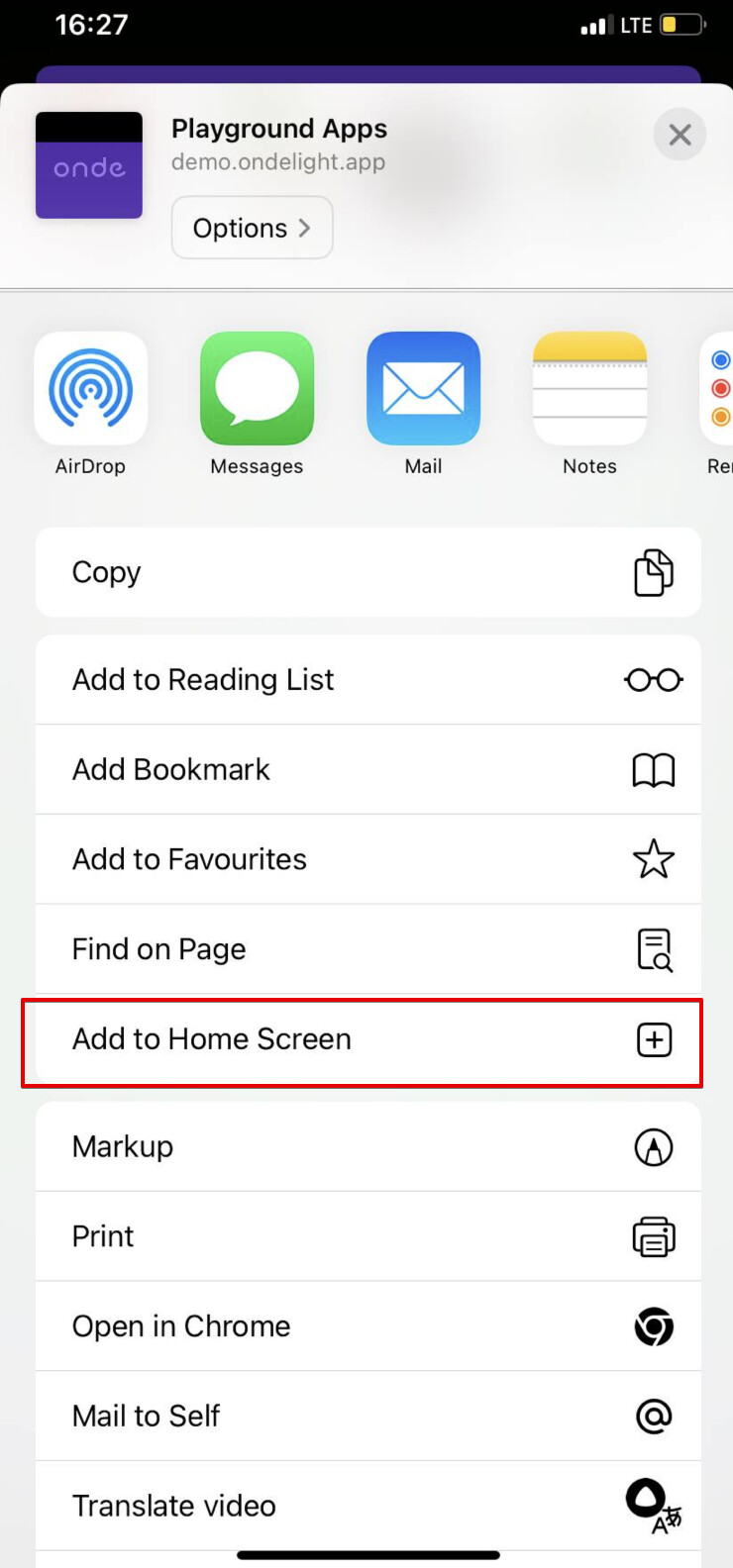Share the page through Messages
Image resolution: width=733 pixels, height=1568 pixels.
[x=257, y=405]
